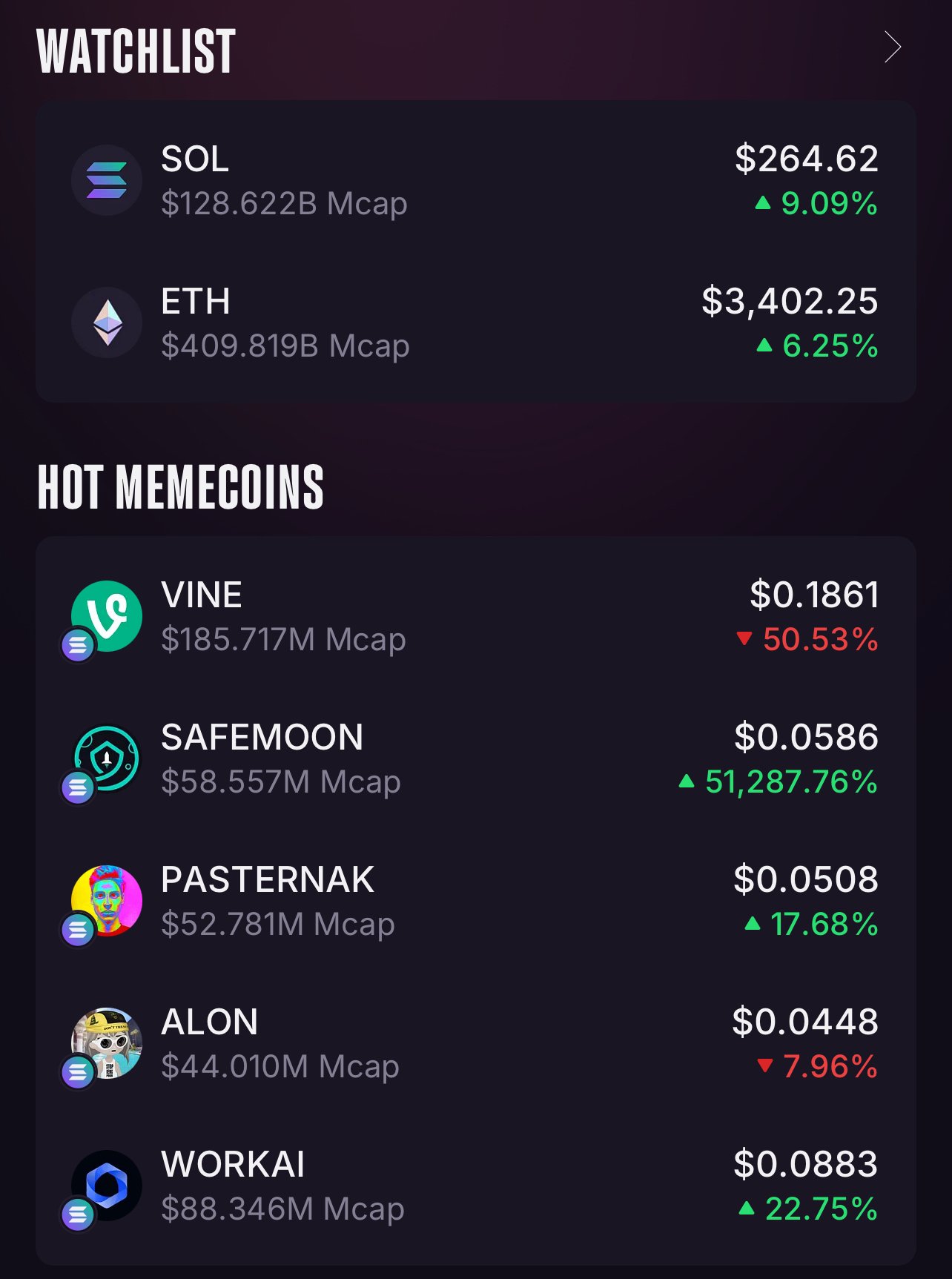Viewport: 952px width, 1279px height.
Task: Open the WORKAI memecoin row
Action: tap(475, 1186)
